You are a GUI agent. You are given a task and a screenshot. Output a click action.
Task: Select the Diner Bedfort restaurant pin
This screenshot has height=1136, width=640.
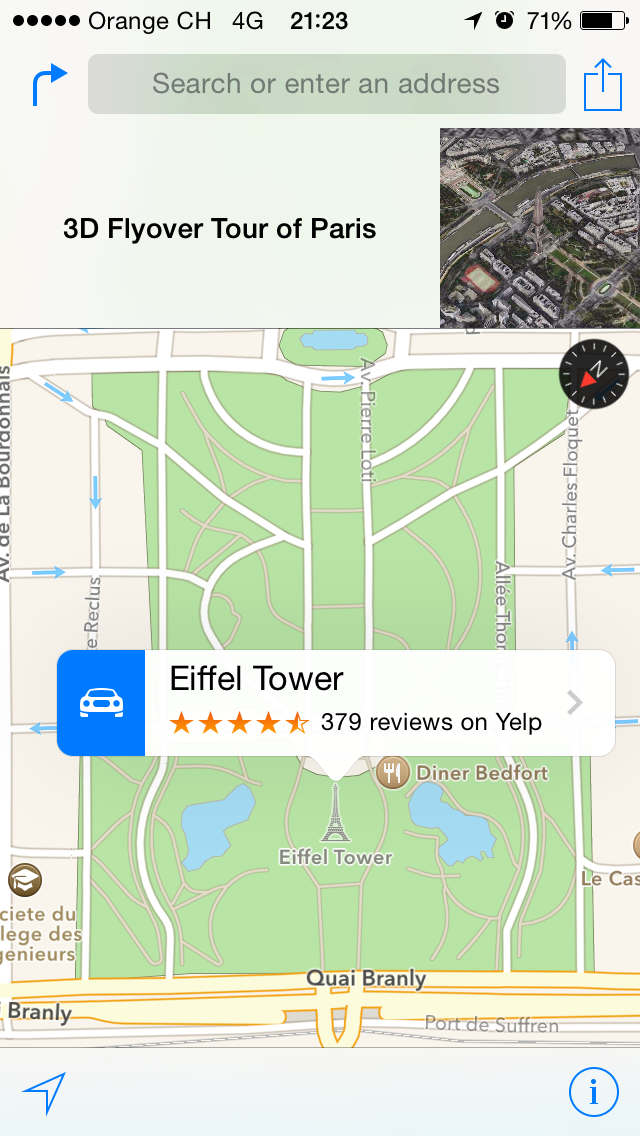[393, 773]
